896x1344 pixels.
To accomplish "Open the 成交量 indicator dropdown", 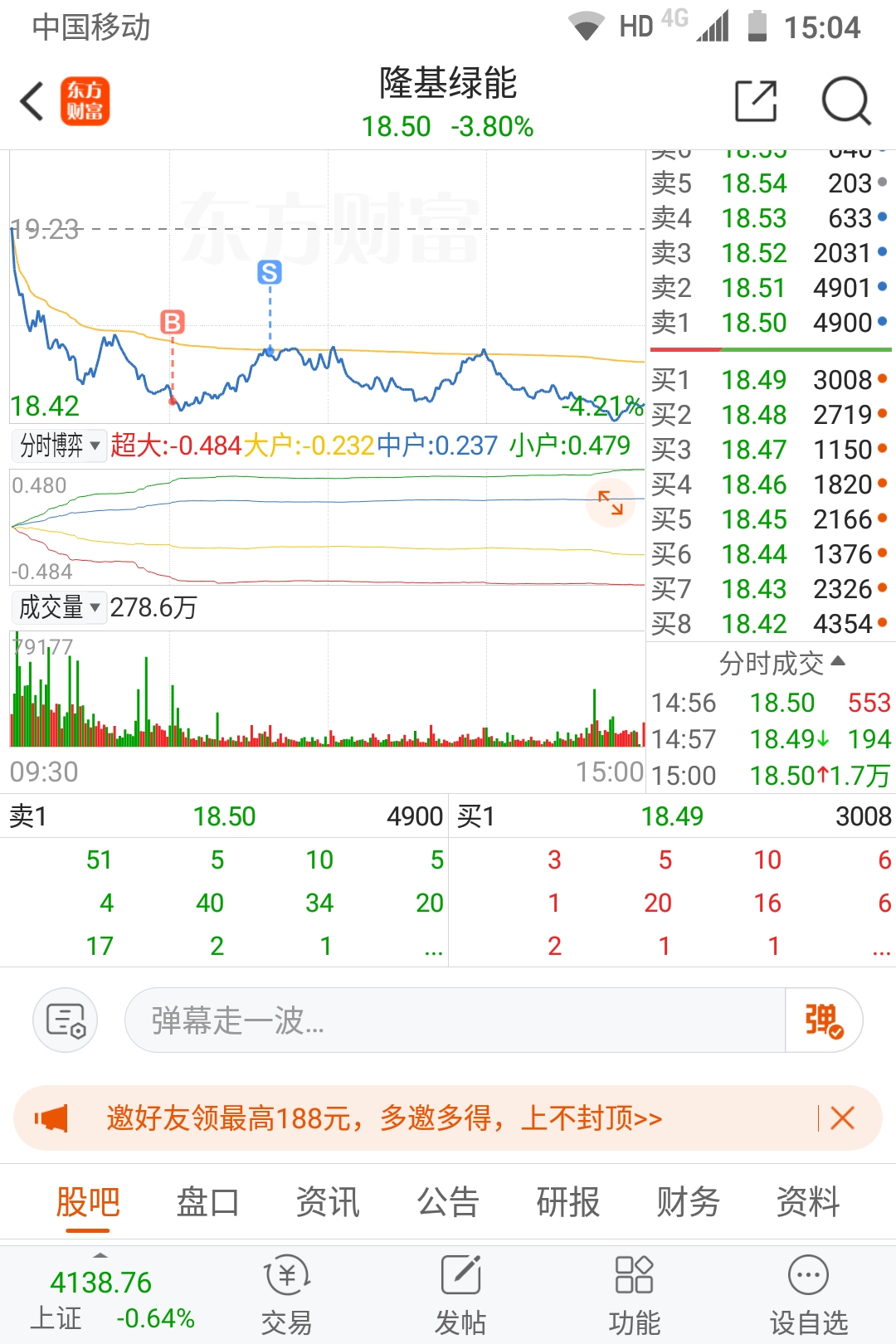I will 59,608.
